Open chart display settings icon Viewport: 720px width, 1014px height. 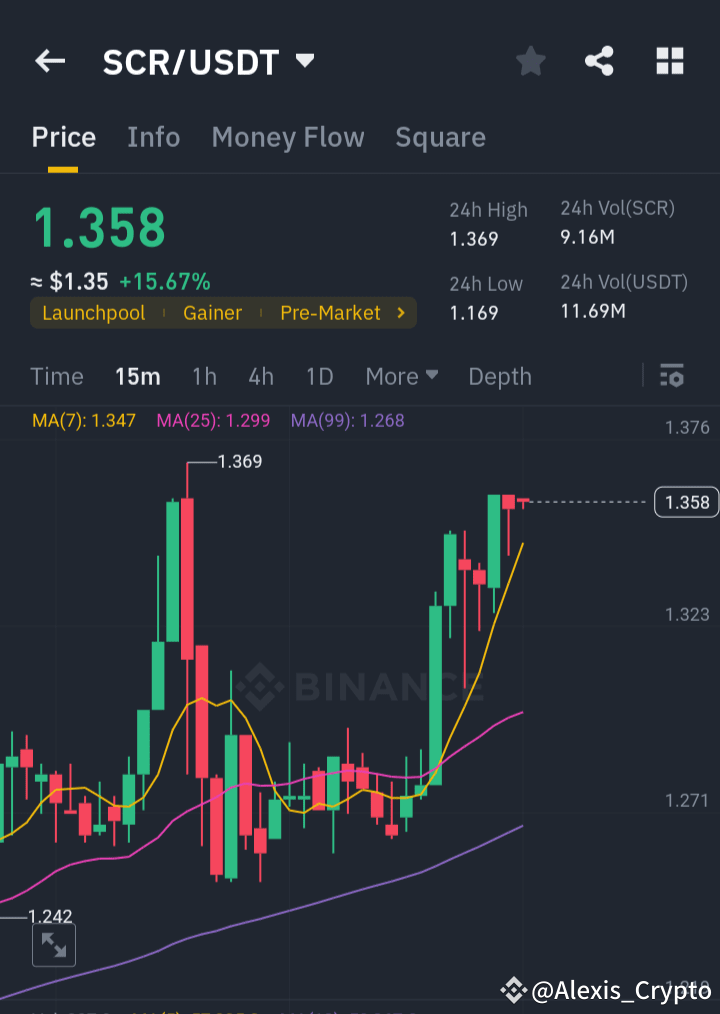(672, 376)
